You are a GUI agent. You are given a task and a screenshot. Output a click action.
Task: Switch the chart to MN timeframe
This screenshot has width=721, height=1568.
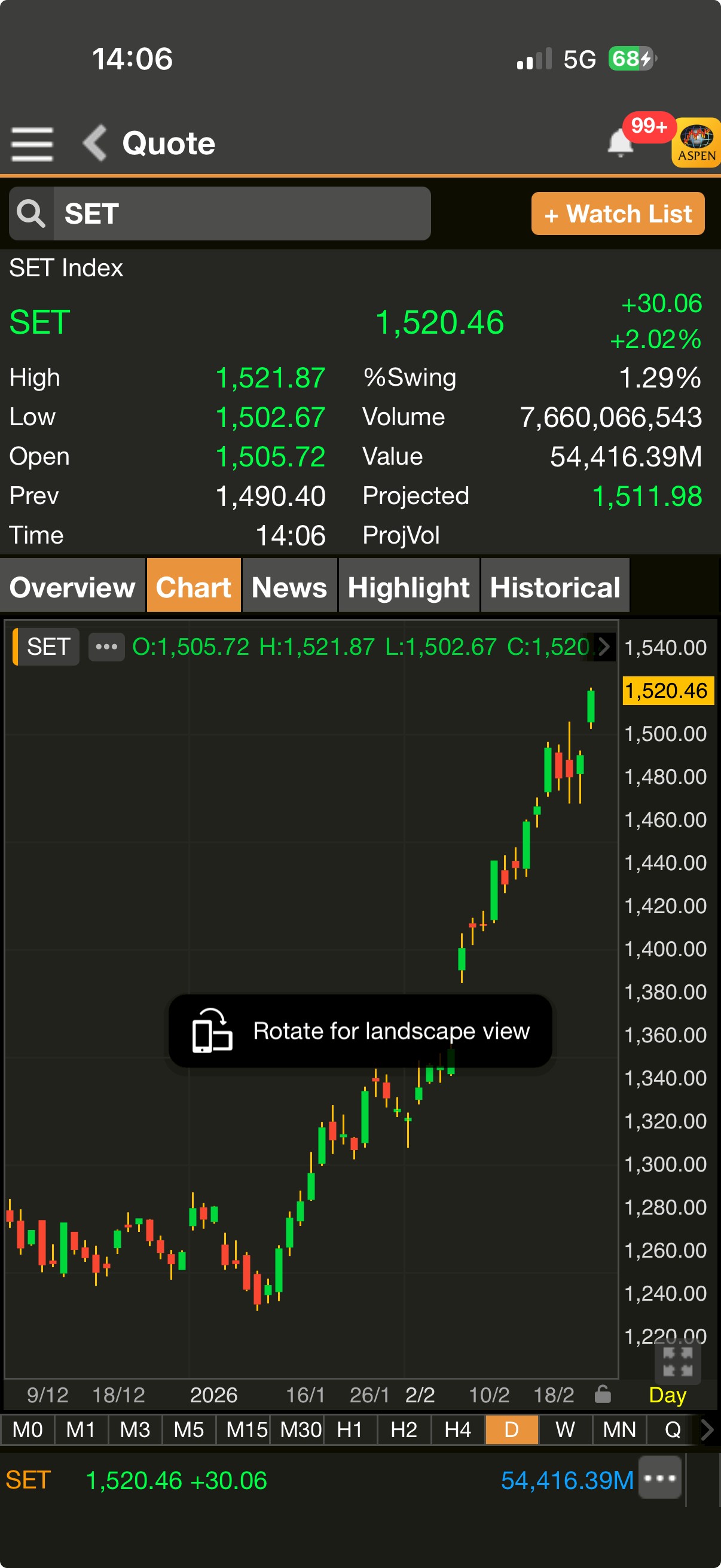pos(619,1429)
